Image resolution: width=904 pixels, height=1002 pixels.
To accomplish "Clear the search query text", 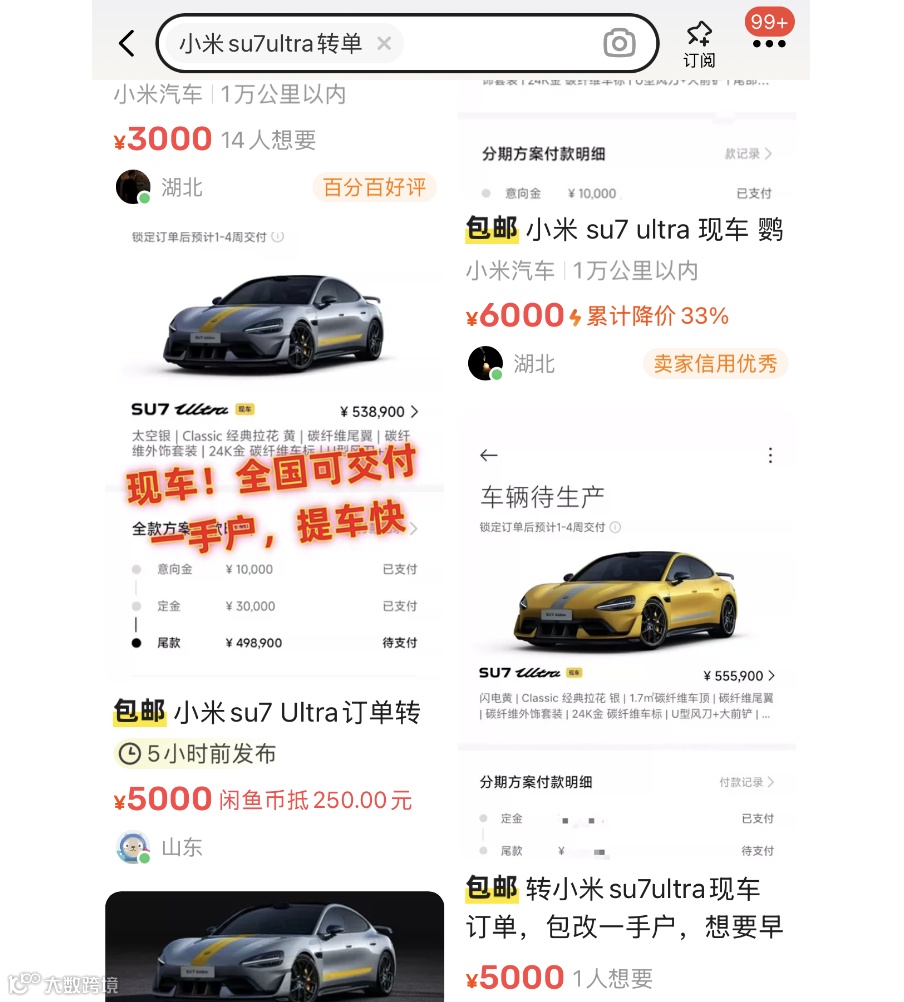I will coord(384,43).
